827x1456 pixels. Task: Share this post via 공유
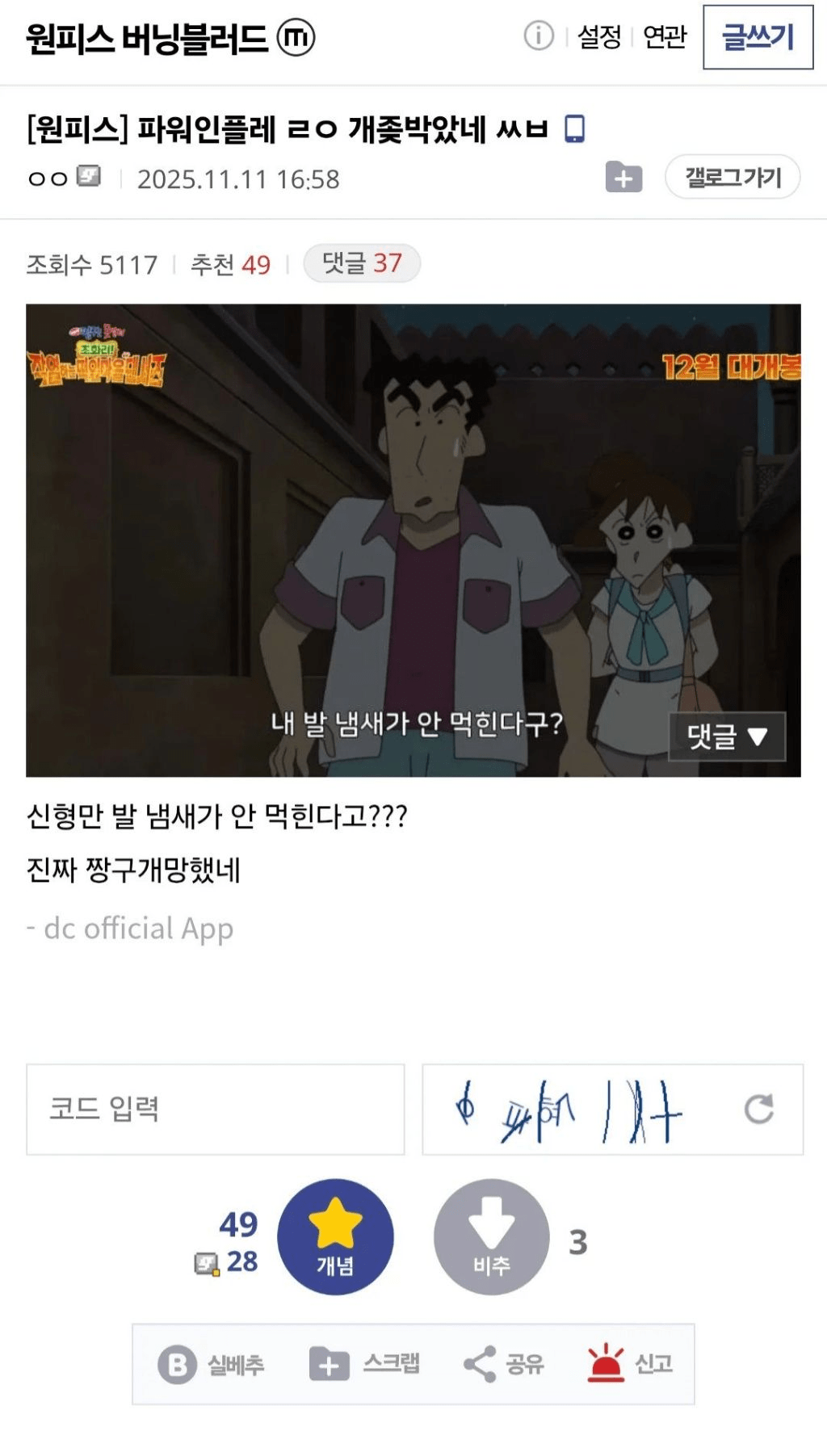[x=504, y=1365]
